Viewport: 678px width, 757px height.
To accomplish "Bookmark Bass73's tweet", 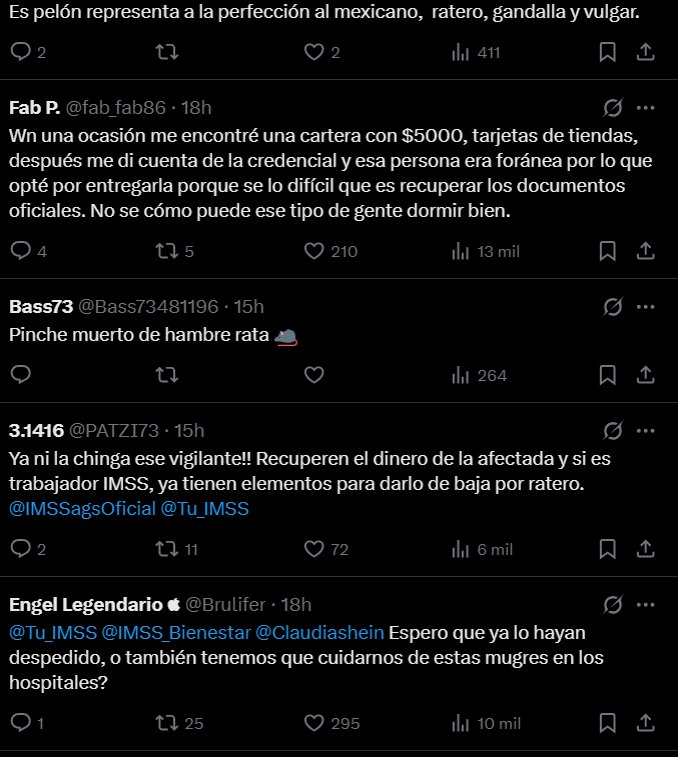I will tap(607, 375).
